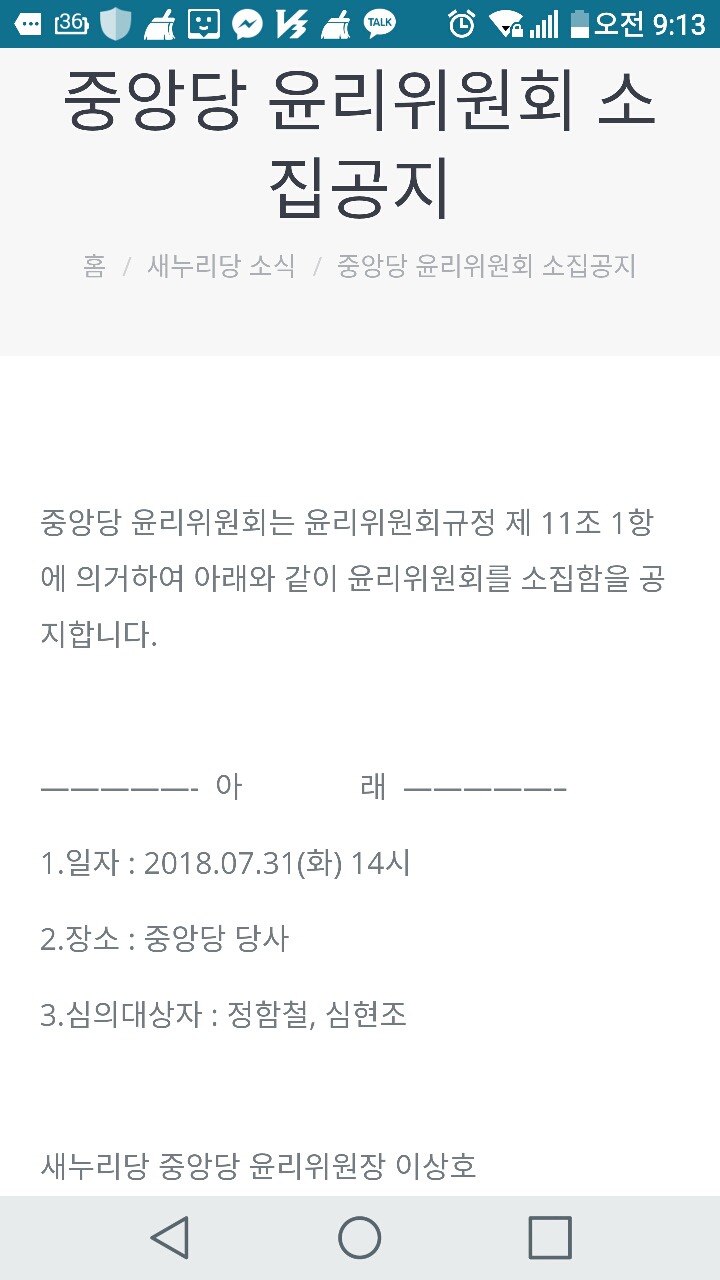Viewport: 720px width, 1280px height.
Task: Open the 새누리당 소식 breadcrumb link
Action: click(x=221, y=266)
